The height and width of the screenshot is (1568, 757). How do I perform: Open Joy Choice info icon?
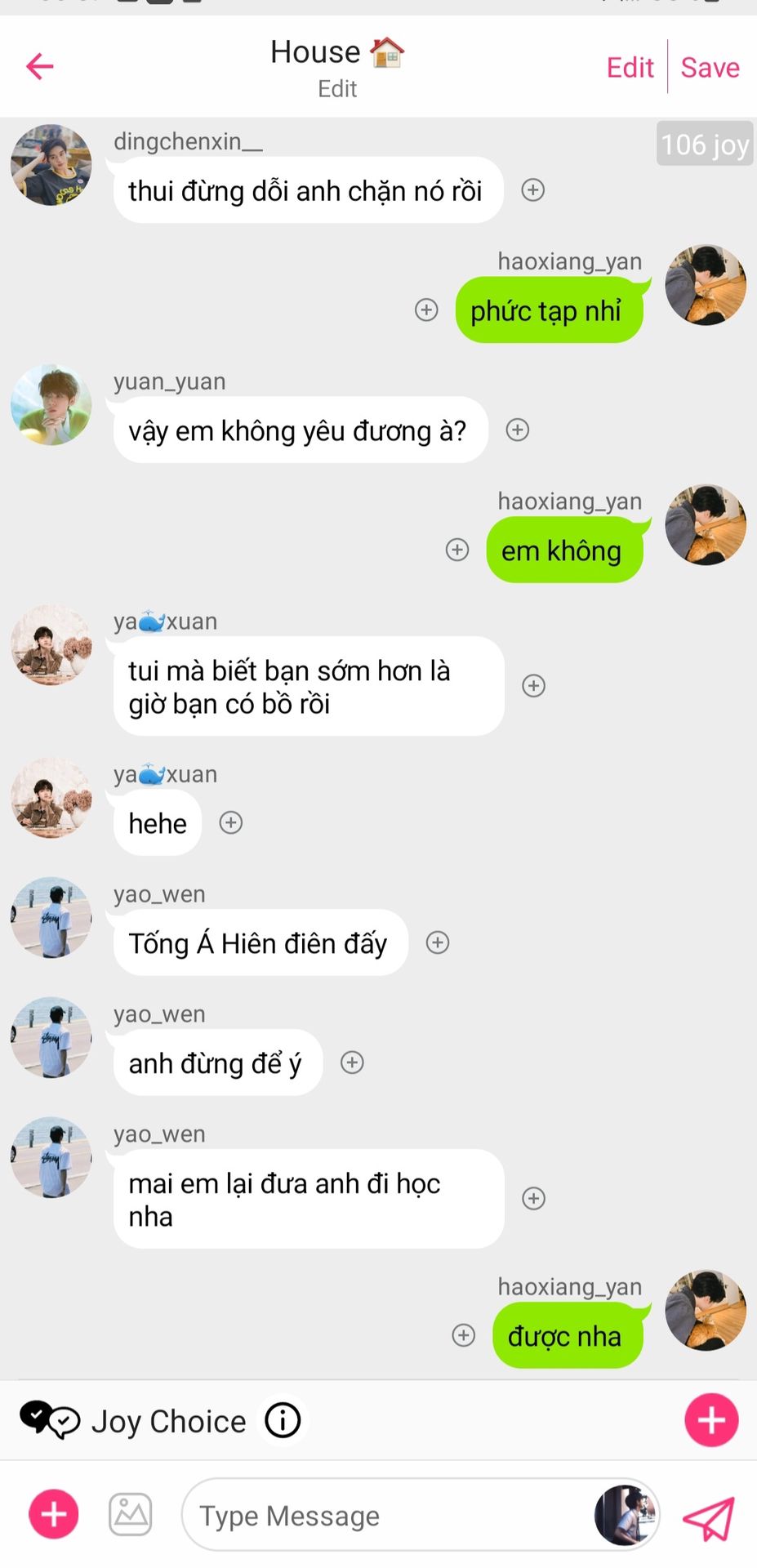283,1420
